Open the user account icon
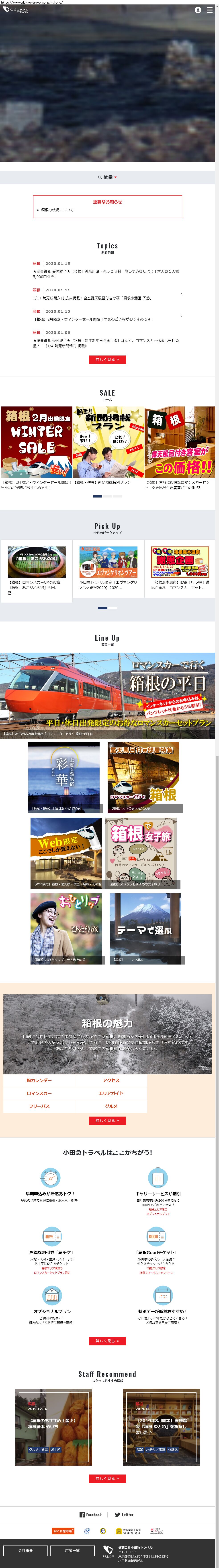The image size is (219, 1568). [x=198, y=10]
